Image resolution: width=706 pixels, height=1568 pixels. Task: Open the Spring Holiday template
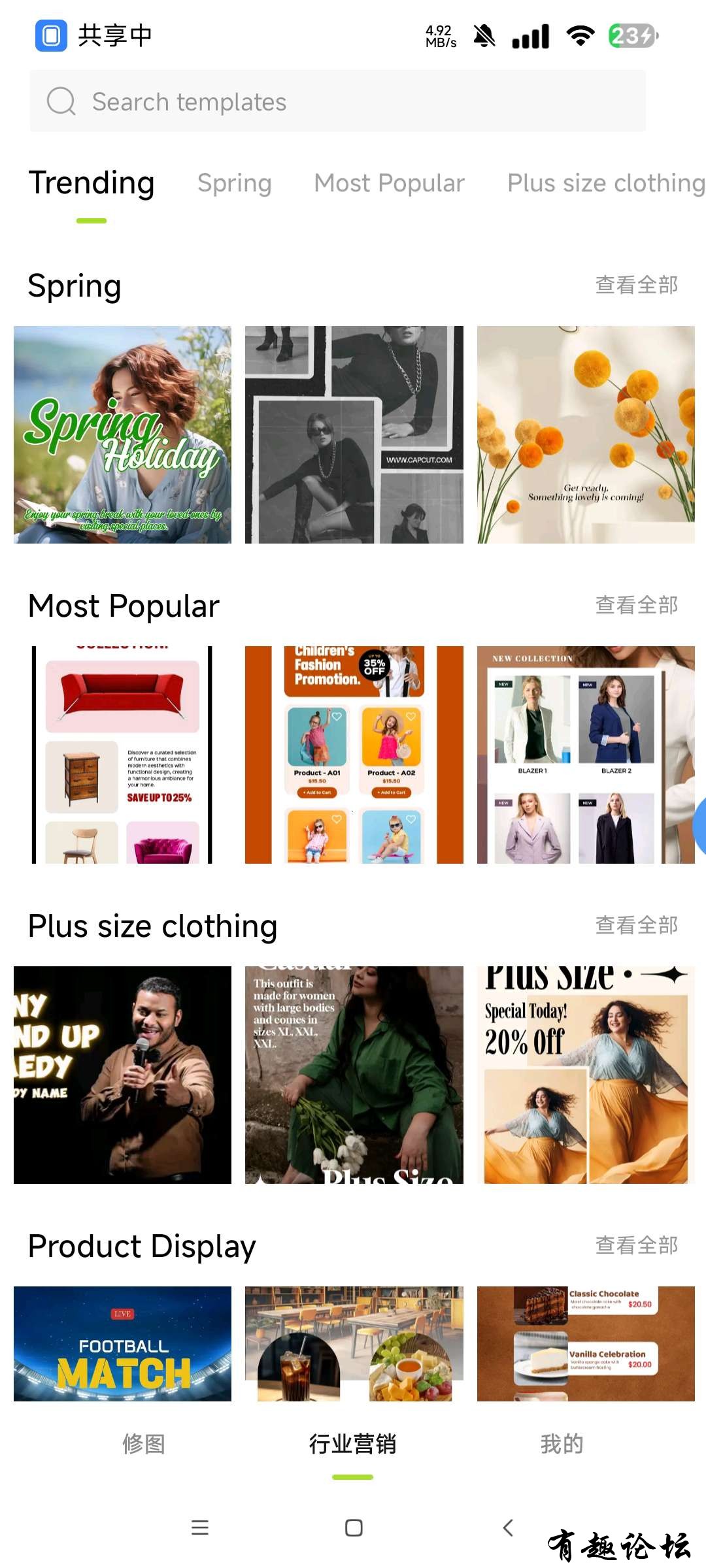click(122, 434)
